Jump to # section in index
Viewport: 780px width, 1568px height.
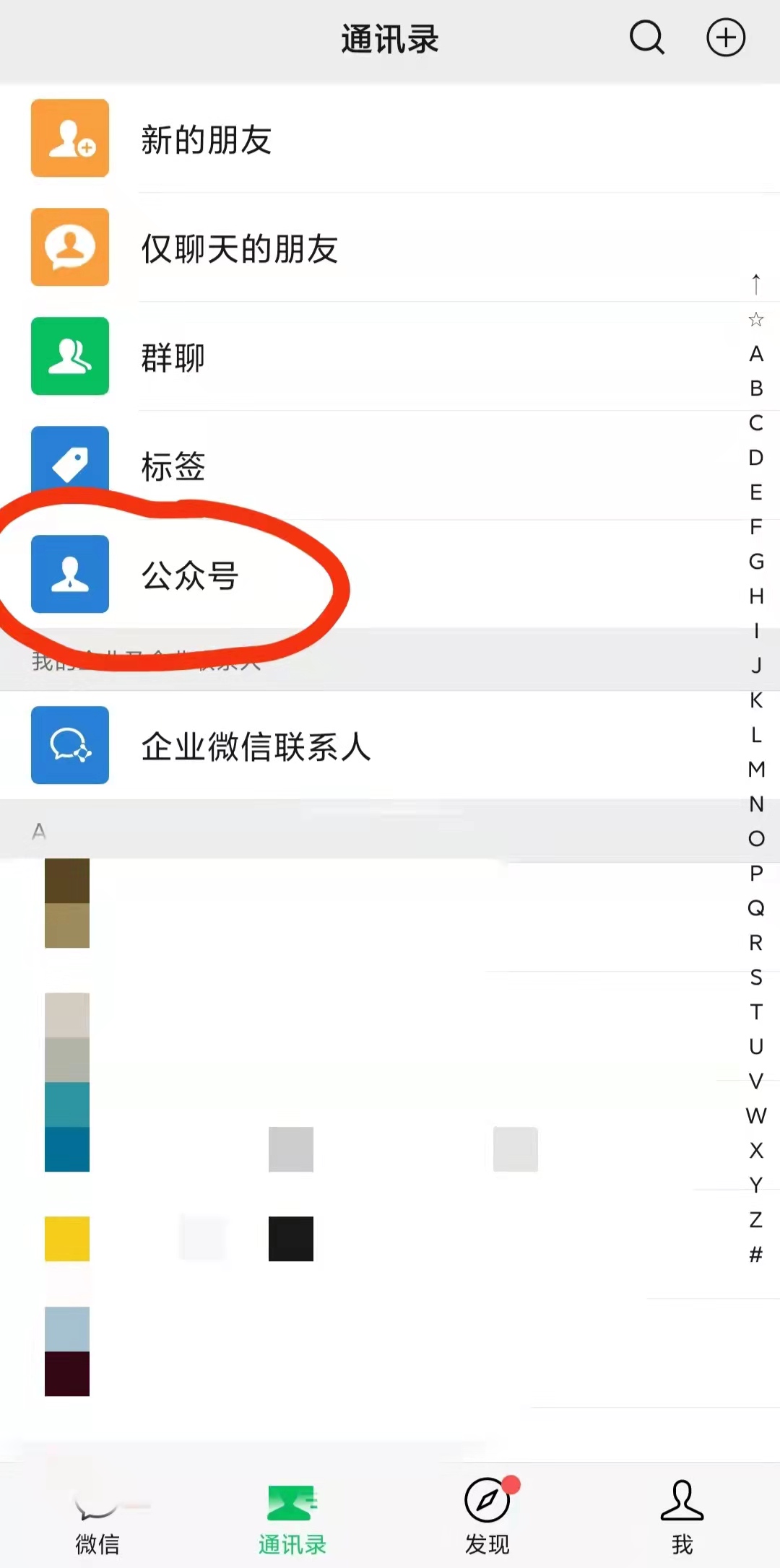(756, 1255)
